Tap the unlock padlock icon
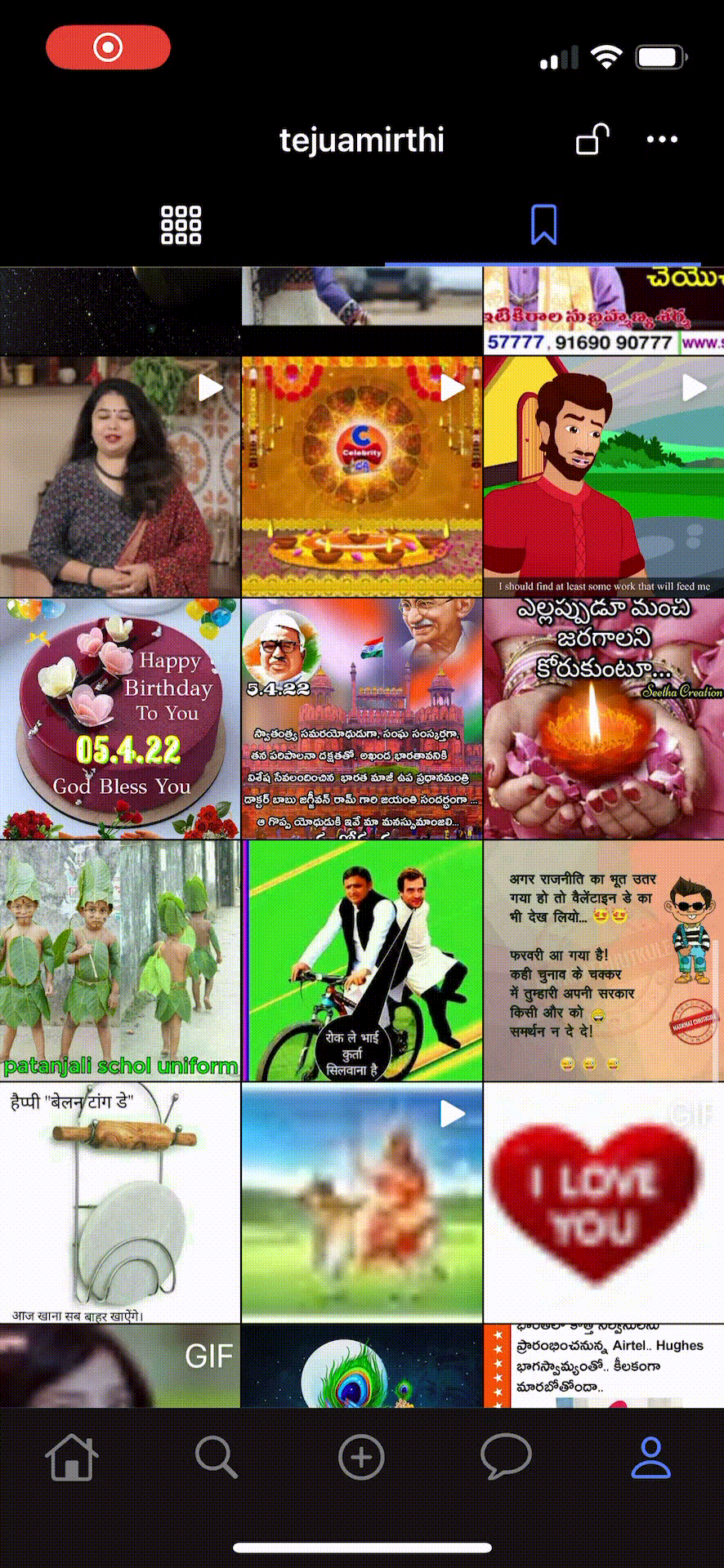724x1568 pixels. (592, 140)
